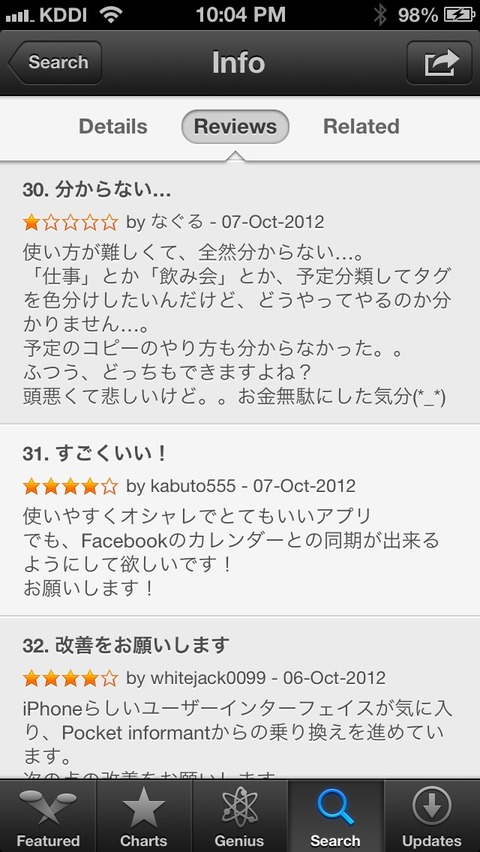Open the Featured tab

coord(48,816)
